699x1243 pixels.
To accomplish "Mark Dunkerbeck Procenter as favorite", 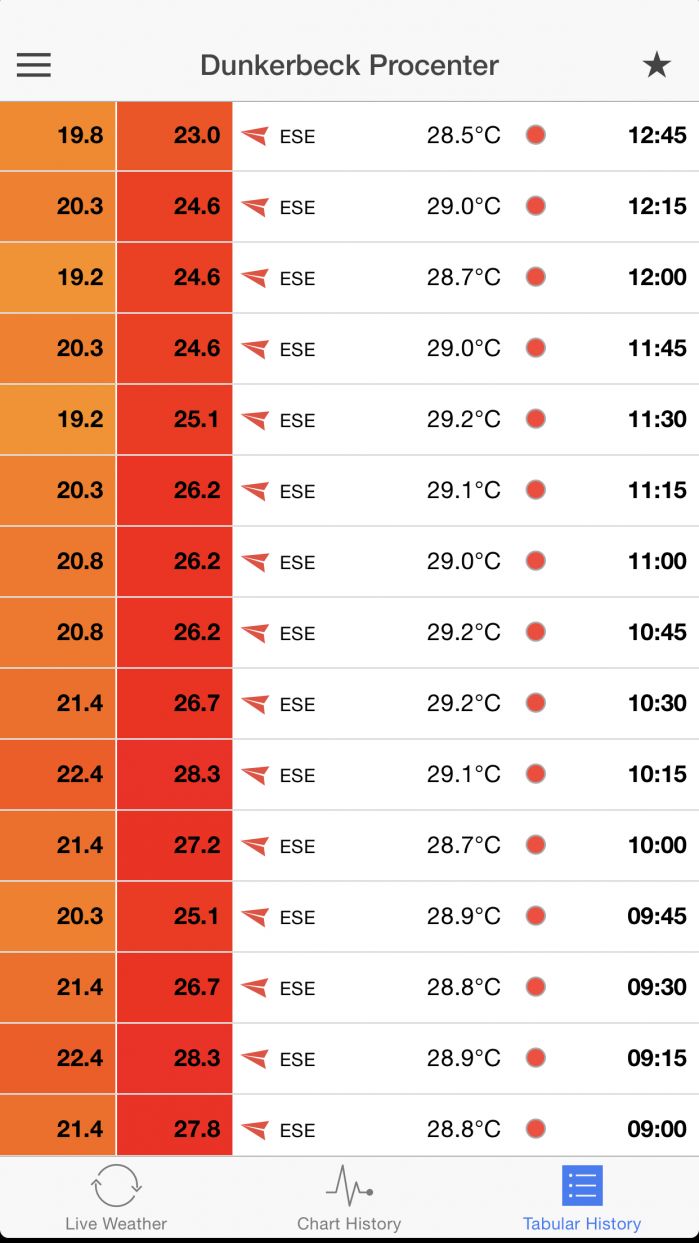I will (x=656, y=66).
